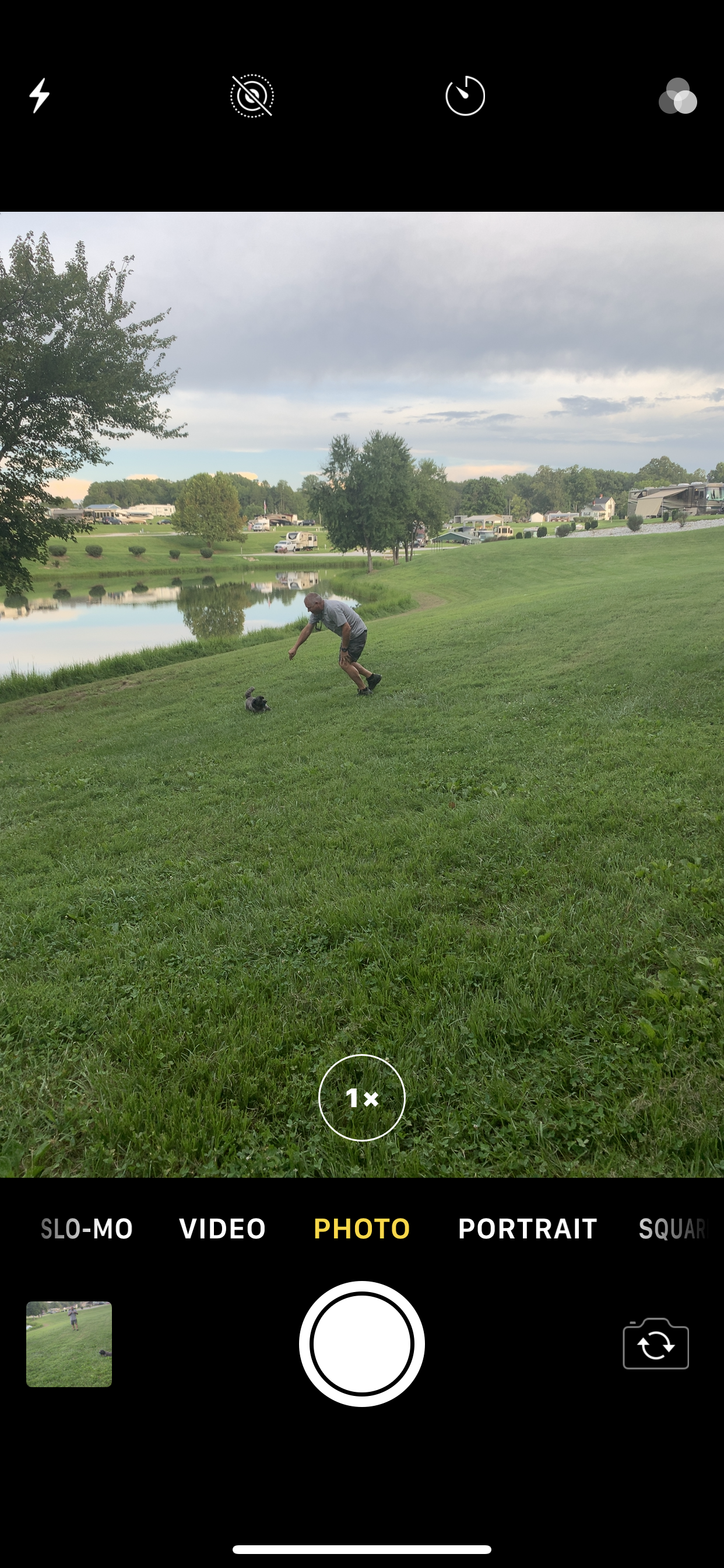Image resolution: width=724 pixels, height=1568 pixels.
Task: Switch to Portrait mode
Action: 527,1228
